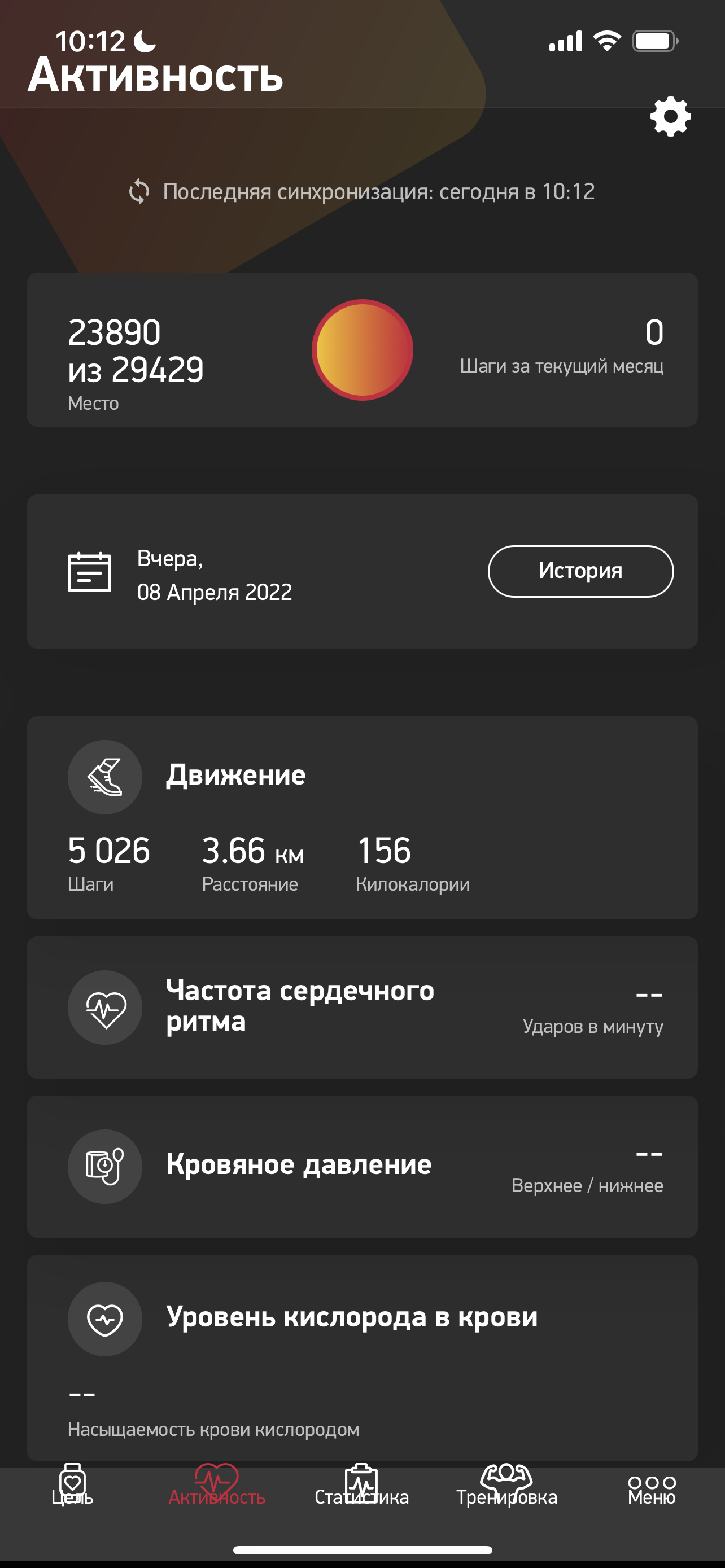This screenshot has width=725, height=1568.
Task: Open the ranking card showing Место
Action: [362, 350]
